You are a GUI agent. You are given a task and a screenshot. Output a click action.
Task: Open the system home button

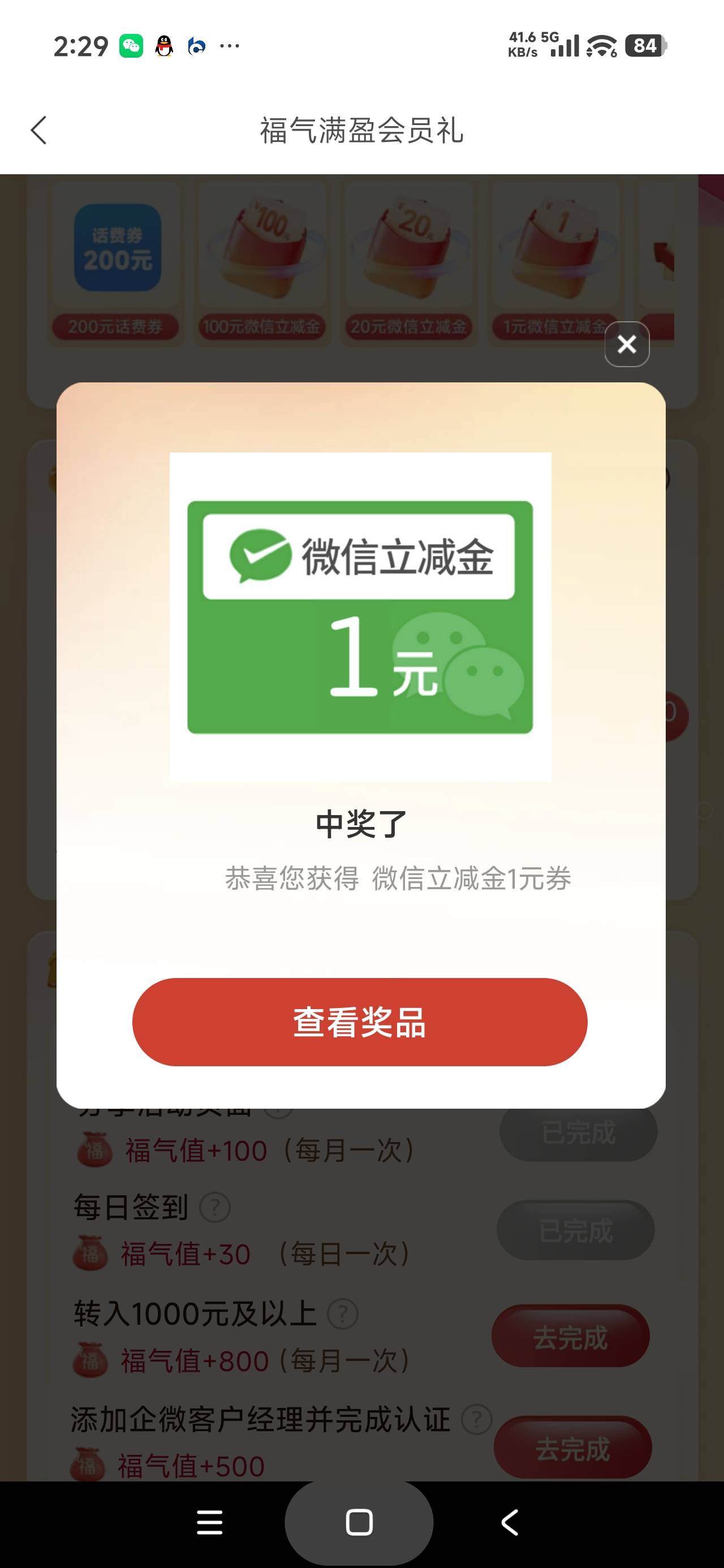tap(359, 1522)
